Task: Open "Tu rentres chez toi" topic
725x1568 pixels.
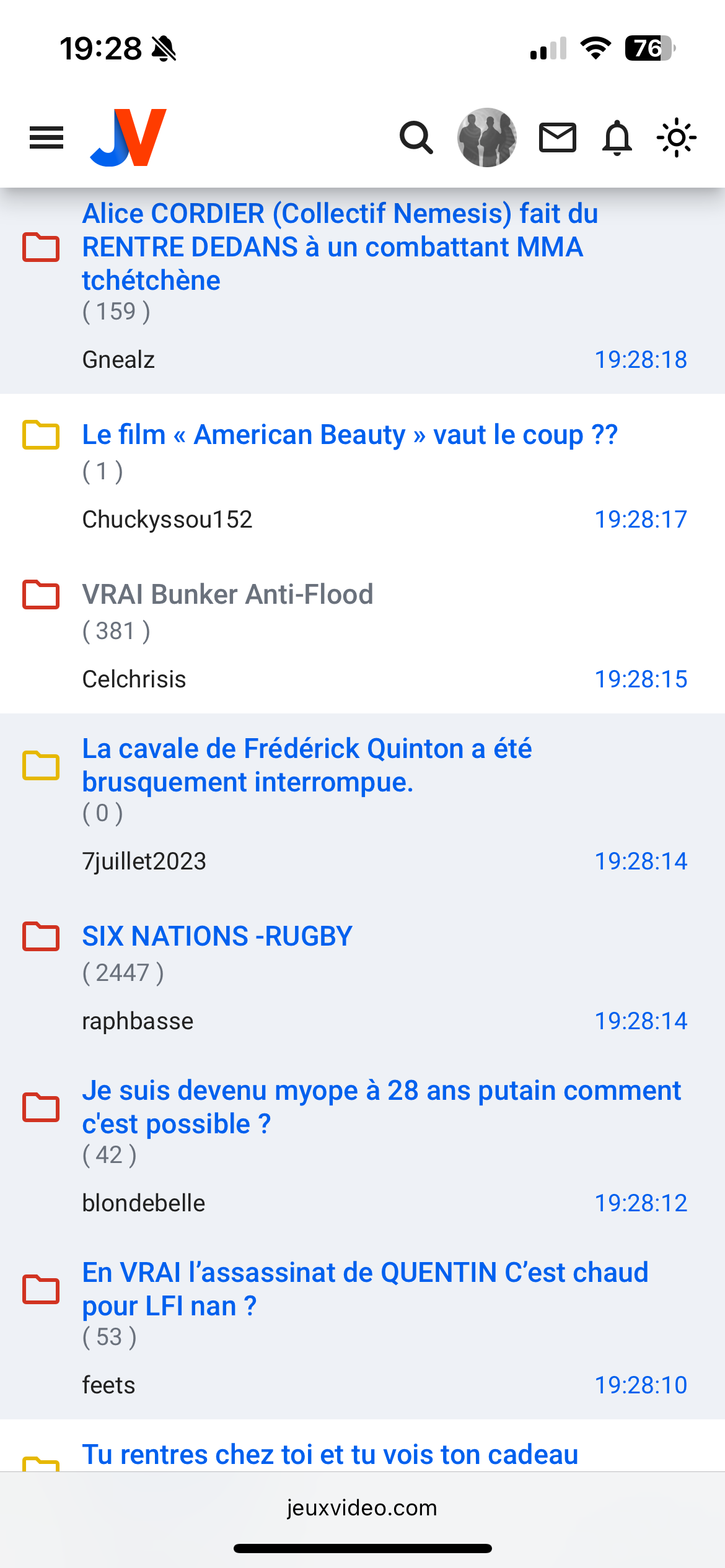Action: 330,1455
